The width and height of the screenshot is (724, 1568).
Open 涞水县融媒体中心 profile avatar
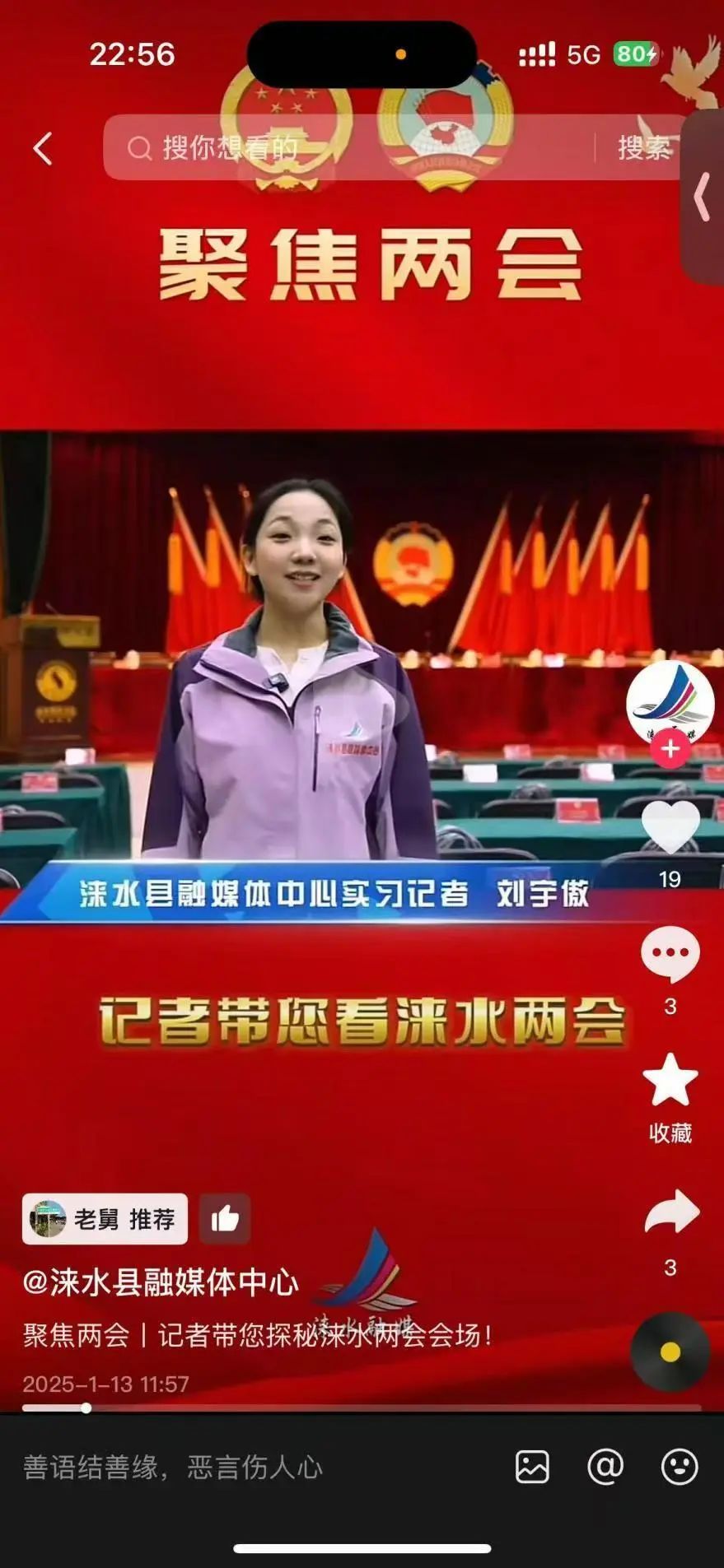pyautogui.click(x=669, y=700)
